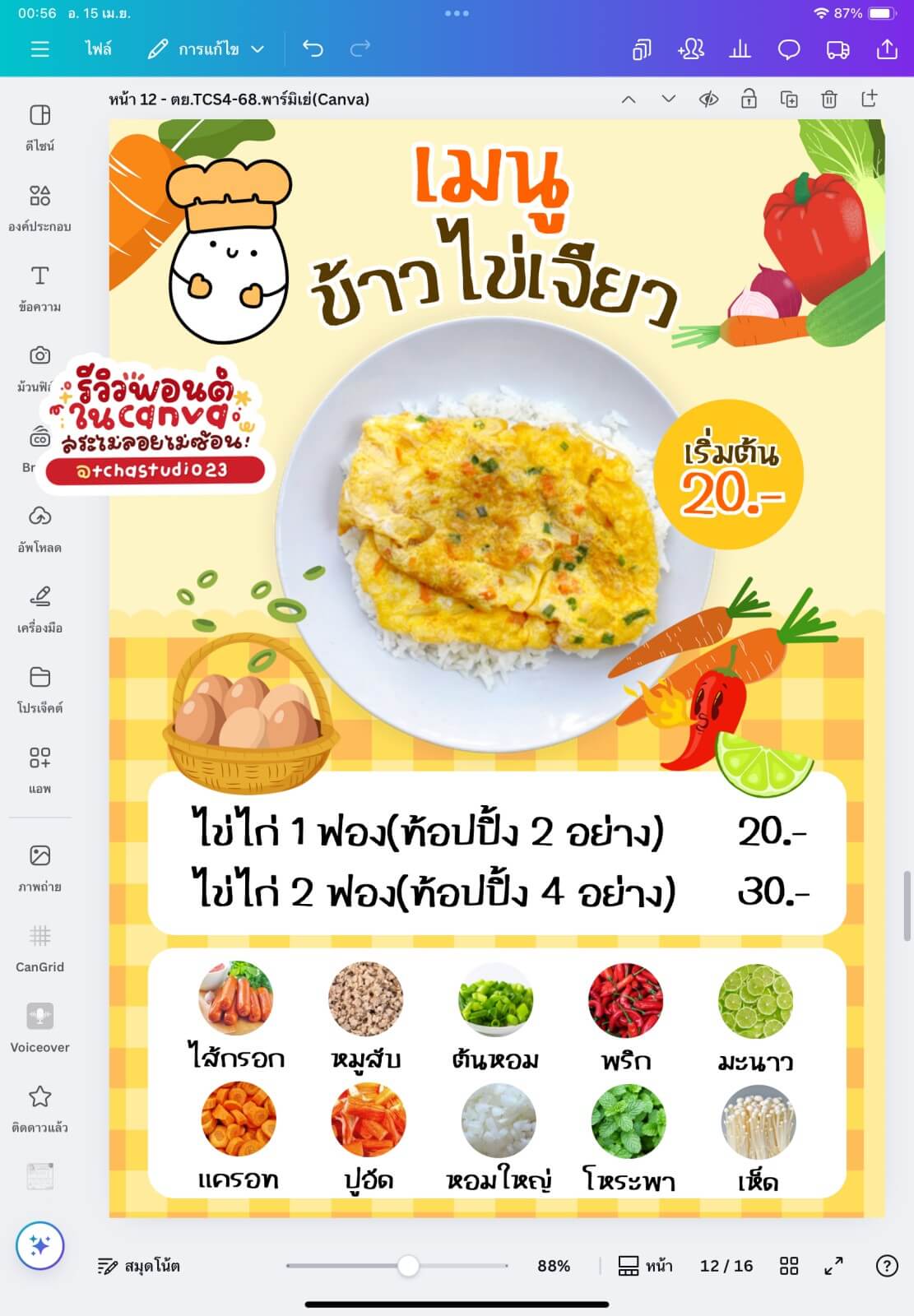Open the โปรเจ็คต์ projects panel

39,689
